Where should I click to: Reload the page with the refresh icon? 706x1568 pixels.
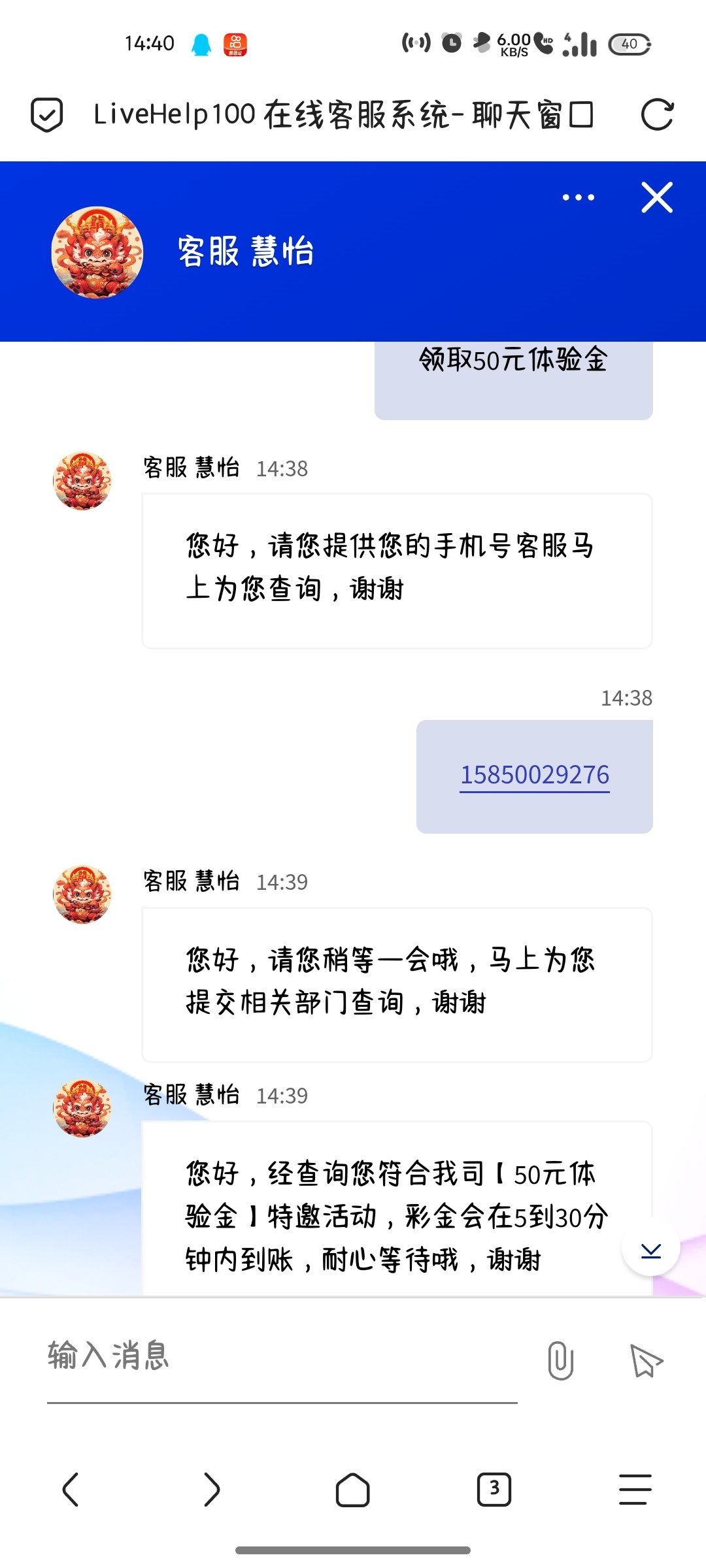click(657, 115)
